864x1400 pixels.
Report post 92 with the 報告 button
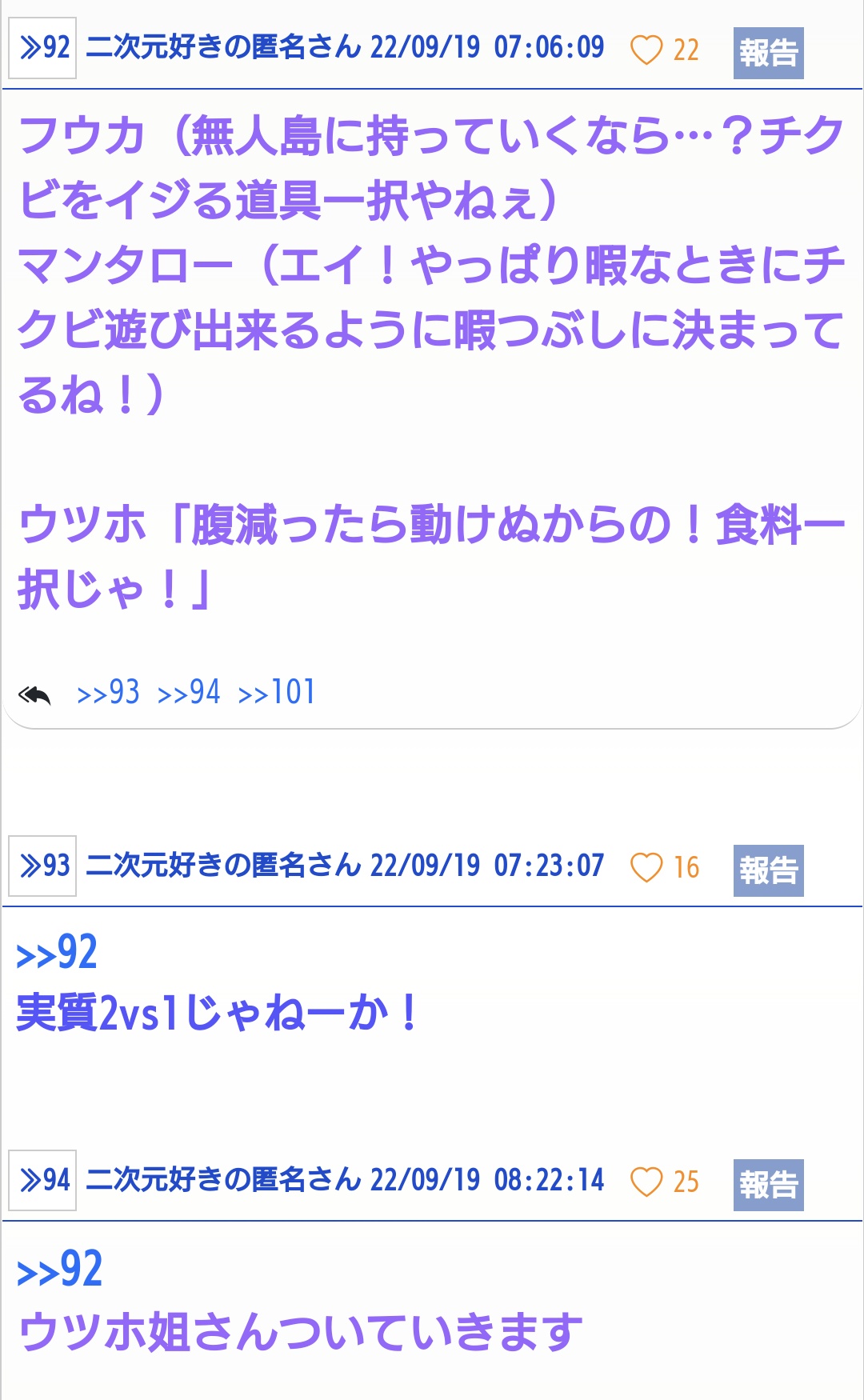pyautogui.click(x=768, y=54)
